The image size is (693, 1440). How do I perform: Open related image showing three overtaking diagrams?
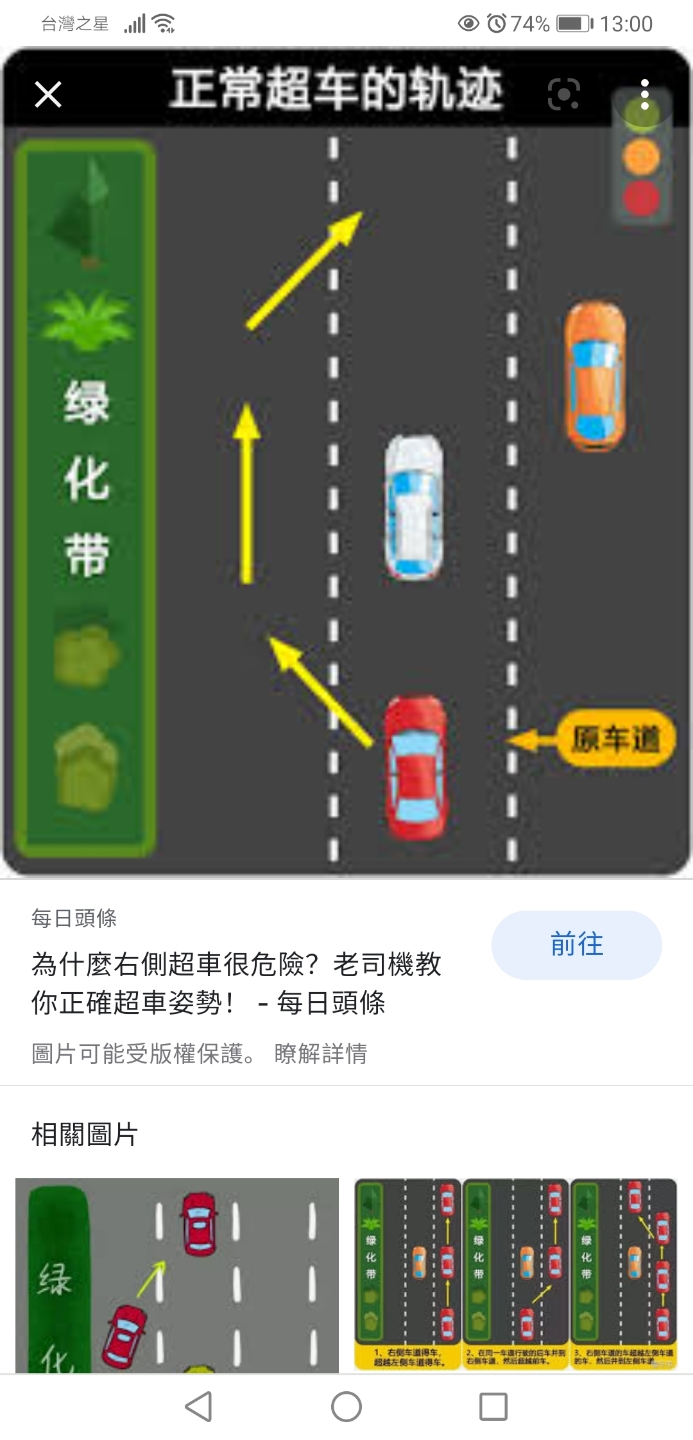pyautogui.click(x=515, y=1274)
